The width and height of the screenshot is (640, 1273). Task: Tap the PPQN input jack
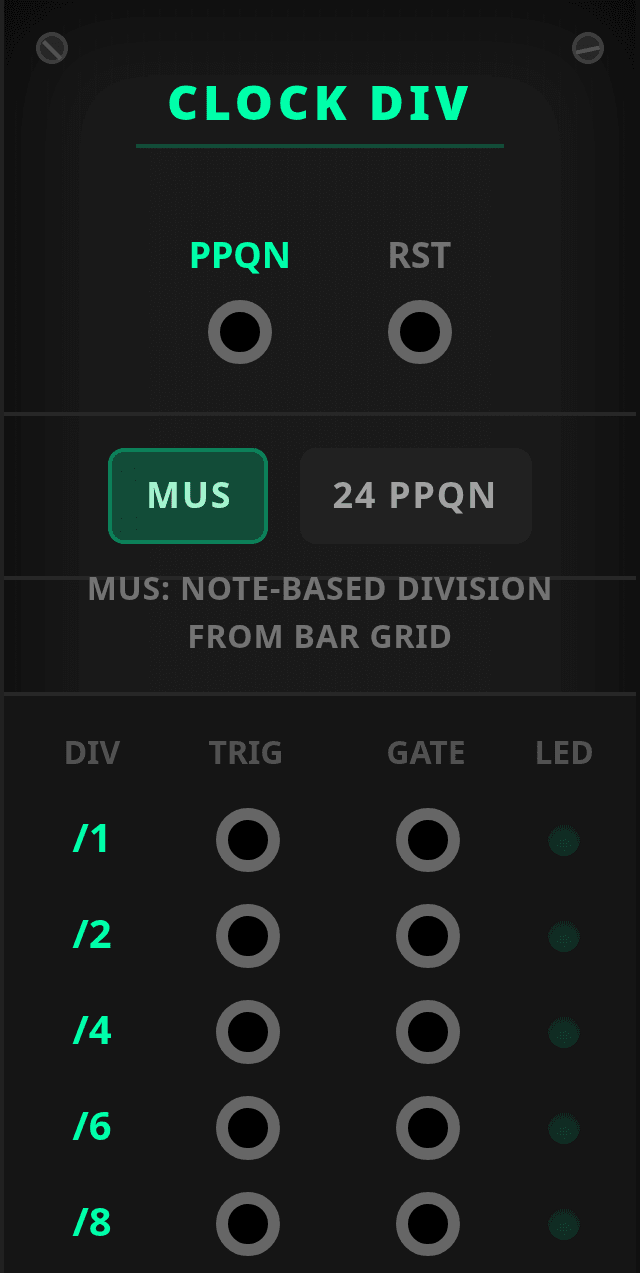[240, 332]
